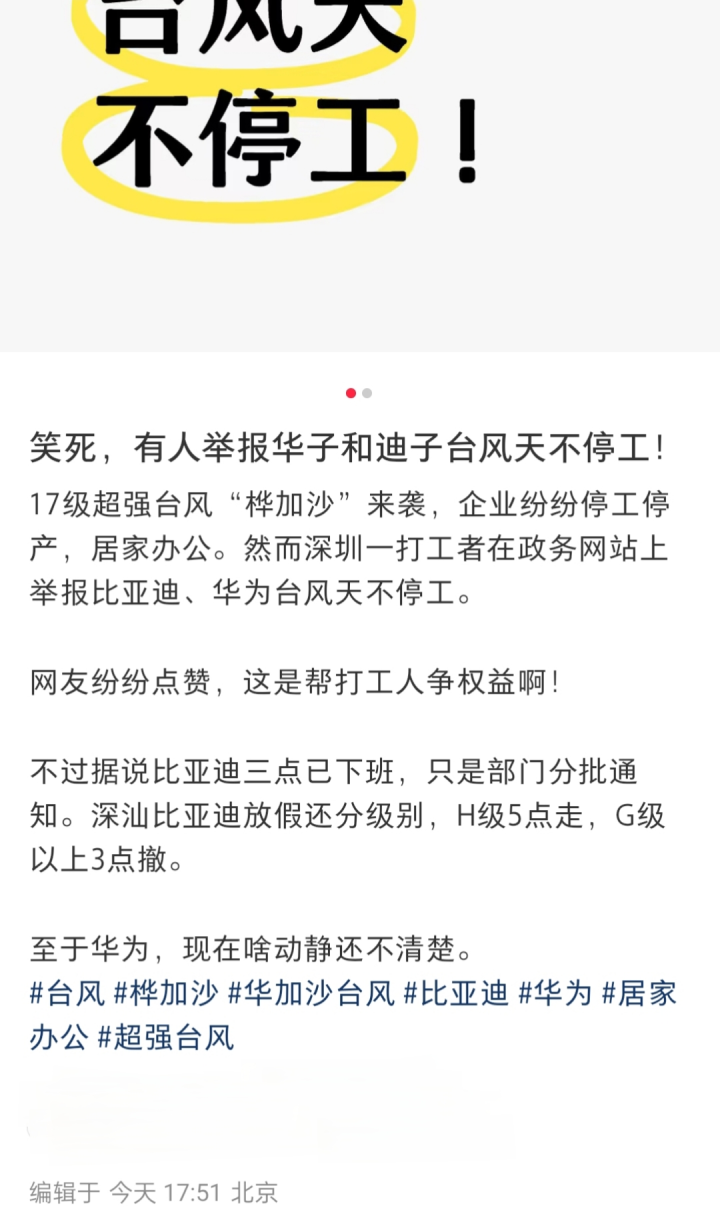Open the #桦加沙 hashtag
The image size is (720, 1216).
(x=165, y=993)
